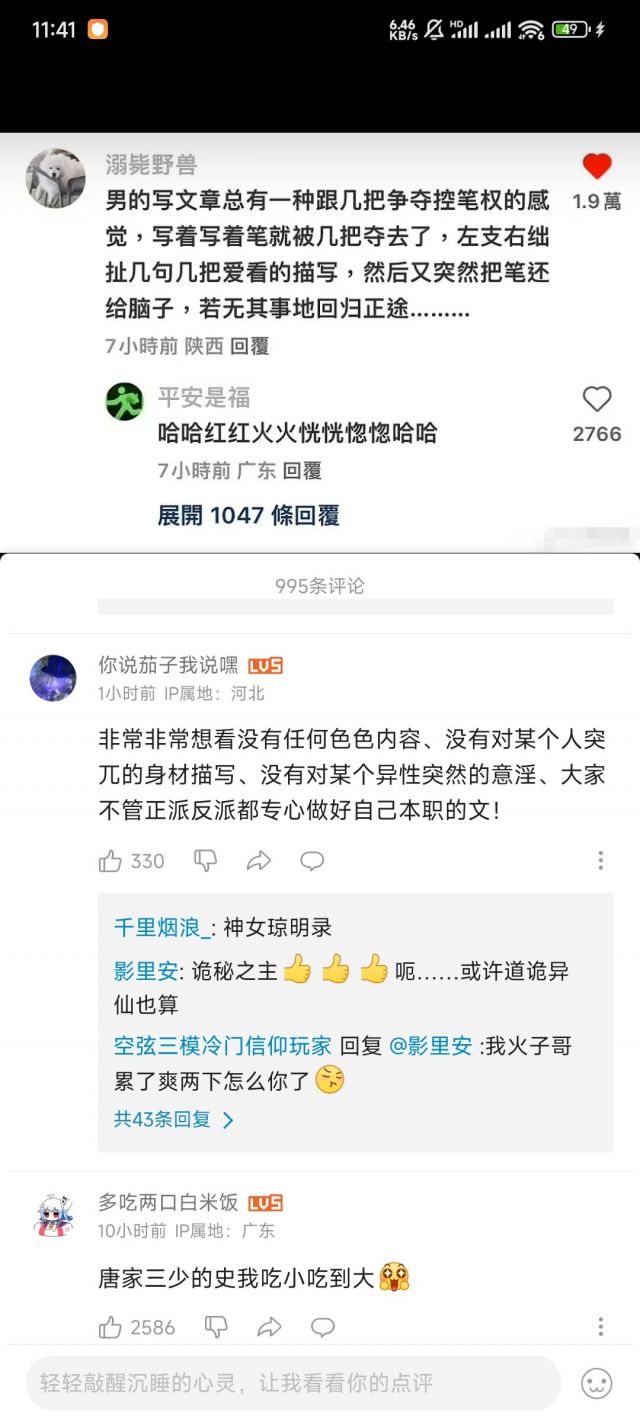Viewport: 640px width, 1422px height.
Task: Expand 共43条回复 to view all replies
Action: [174, 1120]
